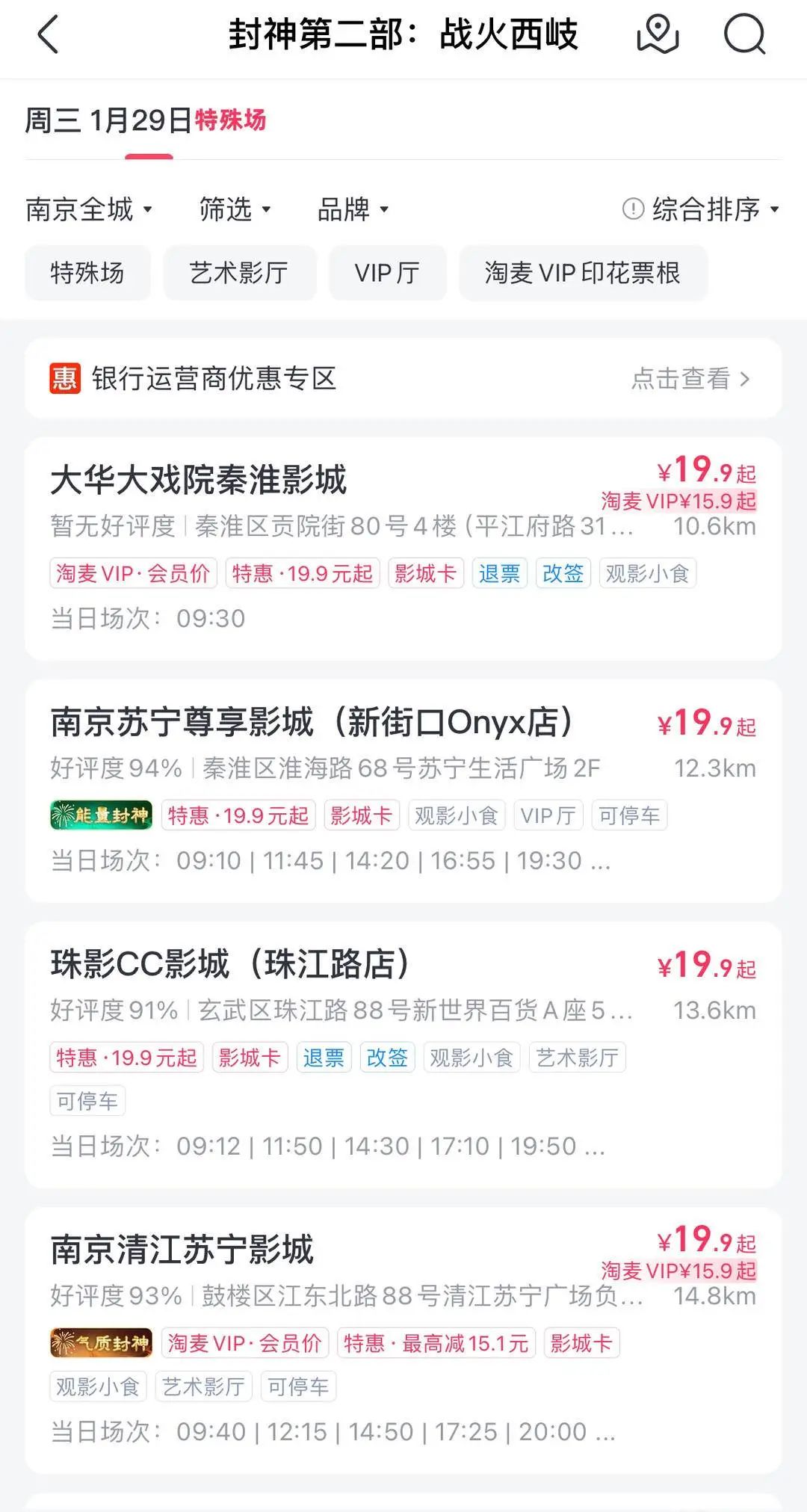Filter by the 艺术影厅 chip
The width and height of the screenshot is (807, 1512).
[239, 273]
